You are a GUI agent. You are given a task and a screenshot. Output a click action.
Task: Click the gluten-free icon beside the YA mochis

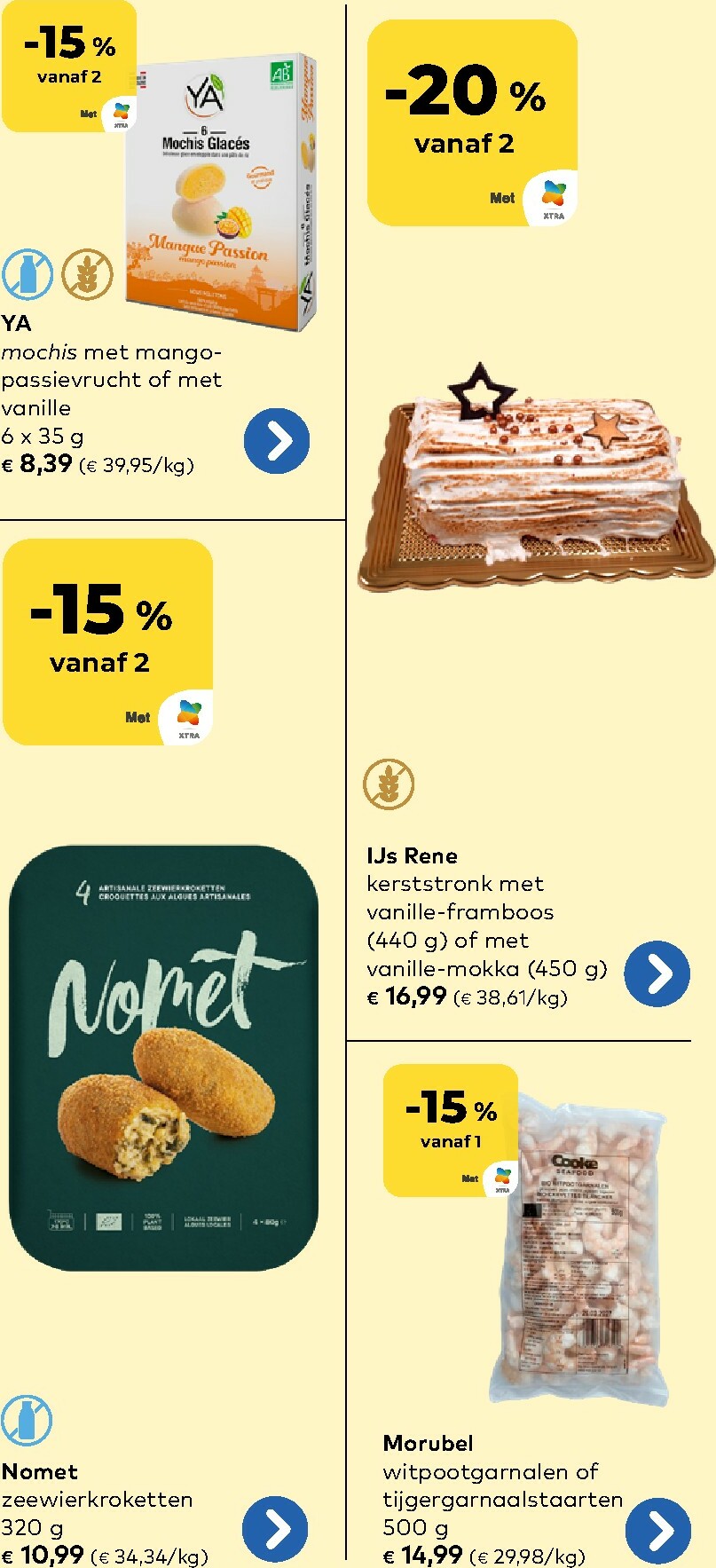click(86, 275)
